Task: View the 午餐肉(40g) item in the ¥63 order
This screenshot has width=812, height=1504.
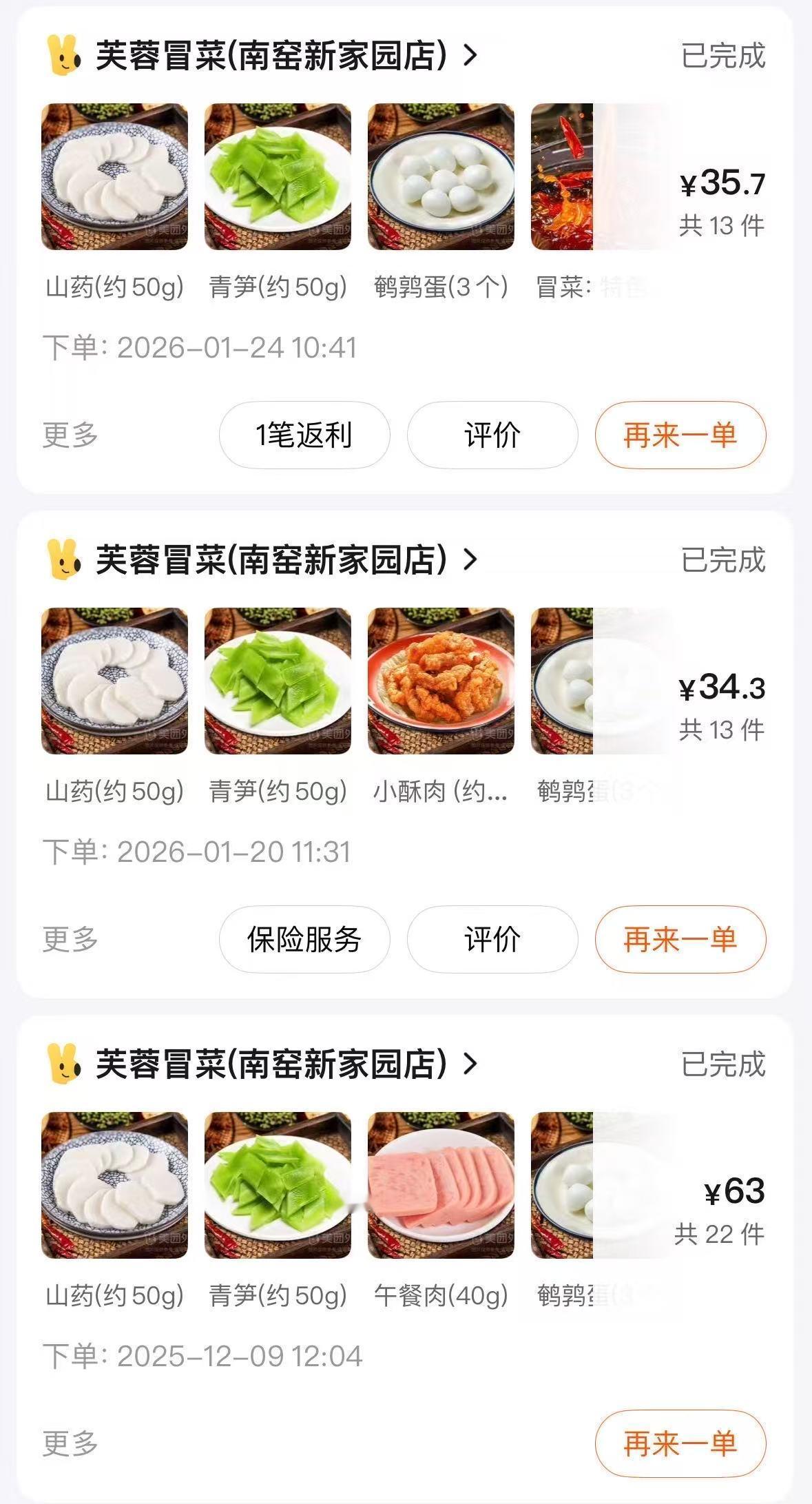Action: click(x=441, y=1185)
